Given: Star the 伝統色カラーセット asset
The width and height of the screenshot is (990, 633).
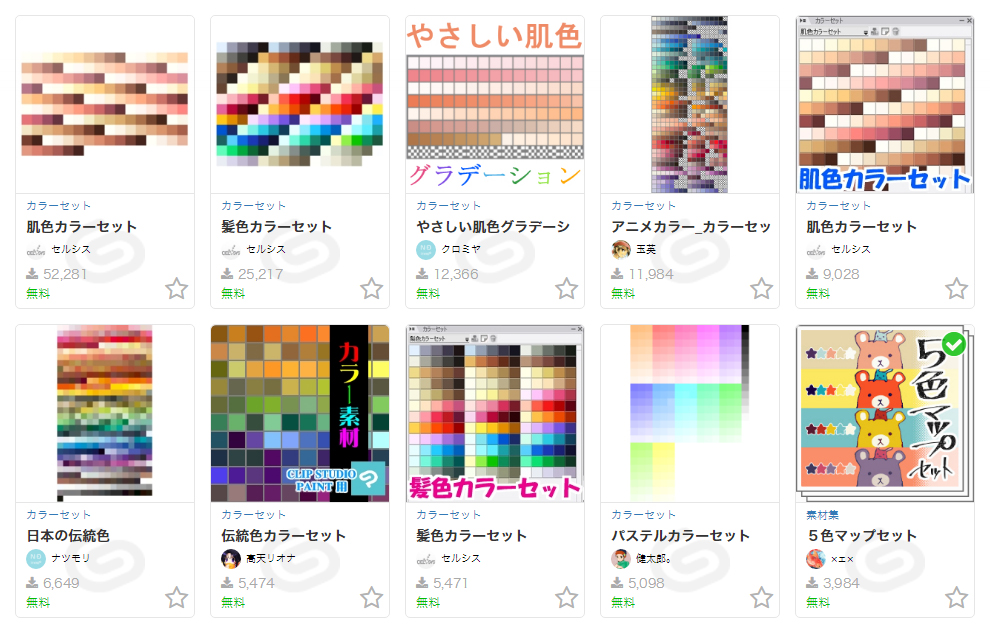Looking at the screenshot, I should (371, 598).
